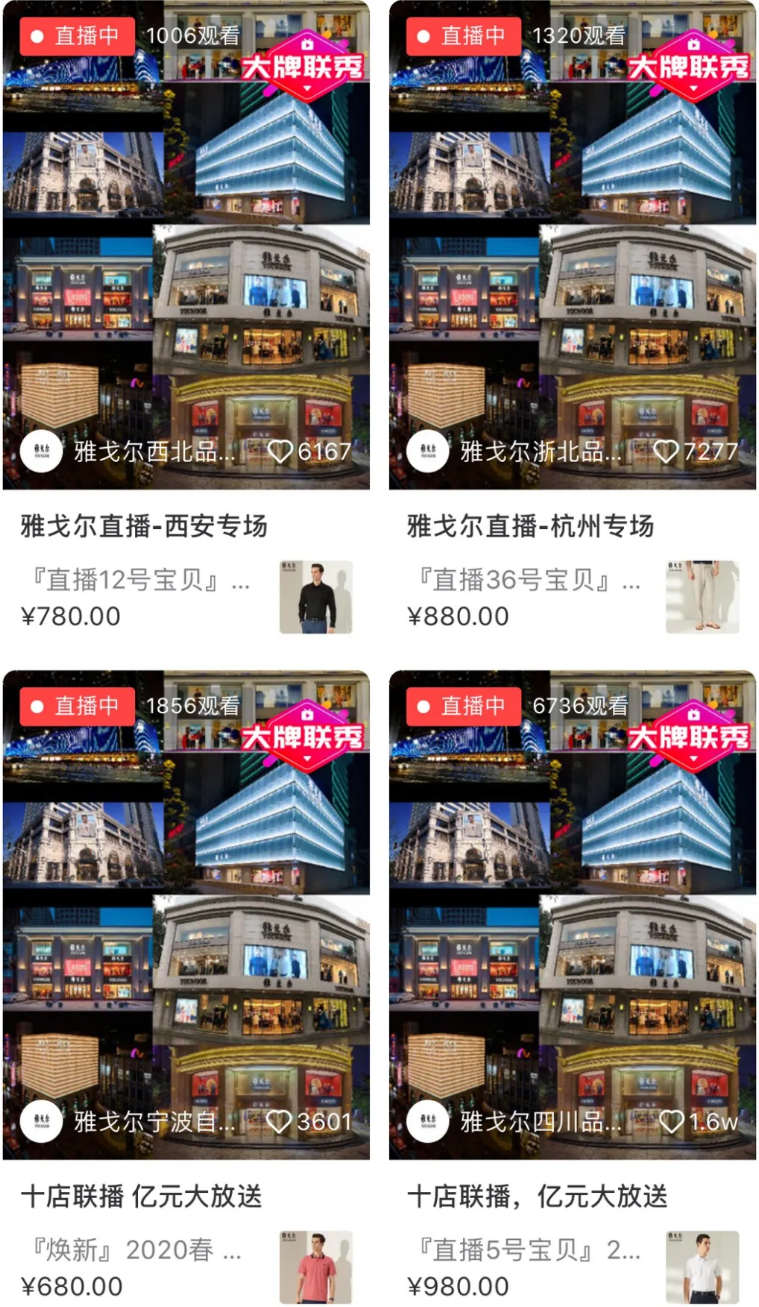This screenshot has width=759, height=1307.
Task: View the ¥980.00 white shirt product
Action: click(x=702, y=1267)
